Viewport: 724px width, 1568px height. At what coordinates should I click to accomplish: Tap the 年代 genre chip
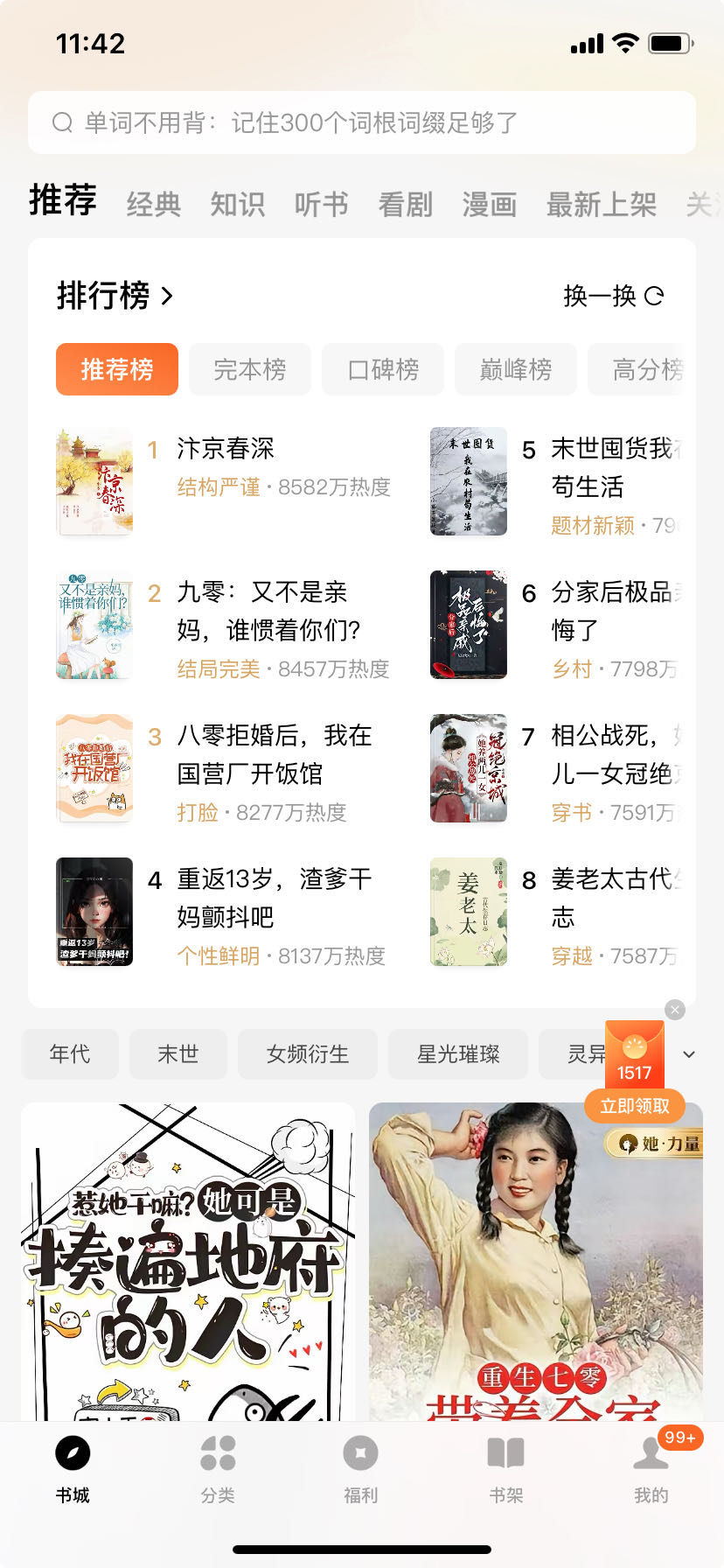coord(70,1053)
